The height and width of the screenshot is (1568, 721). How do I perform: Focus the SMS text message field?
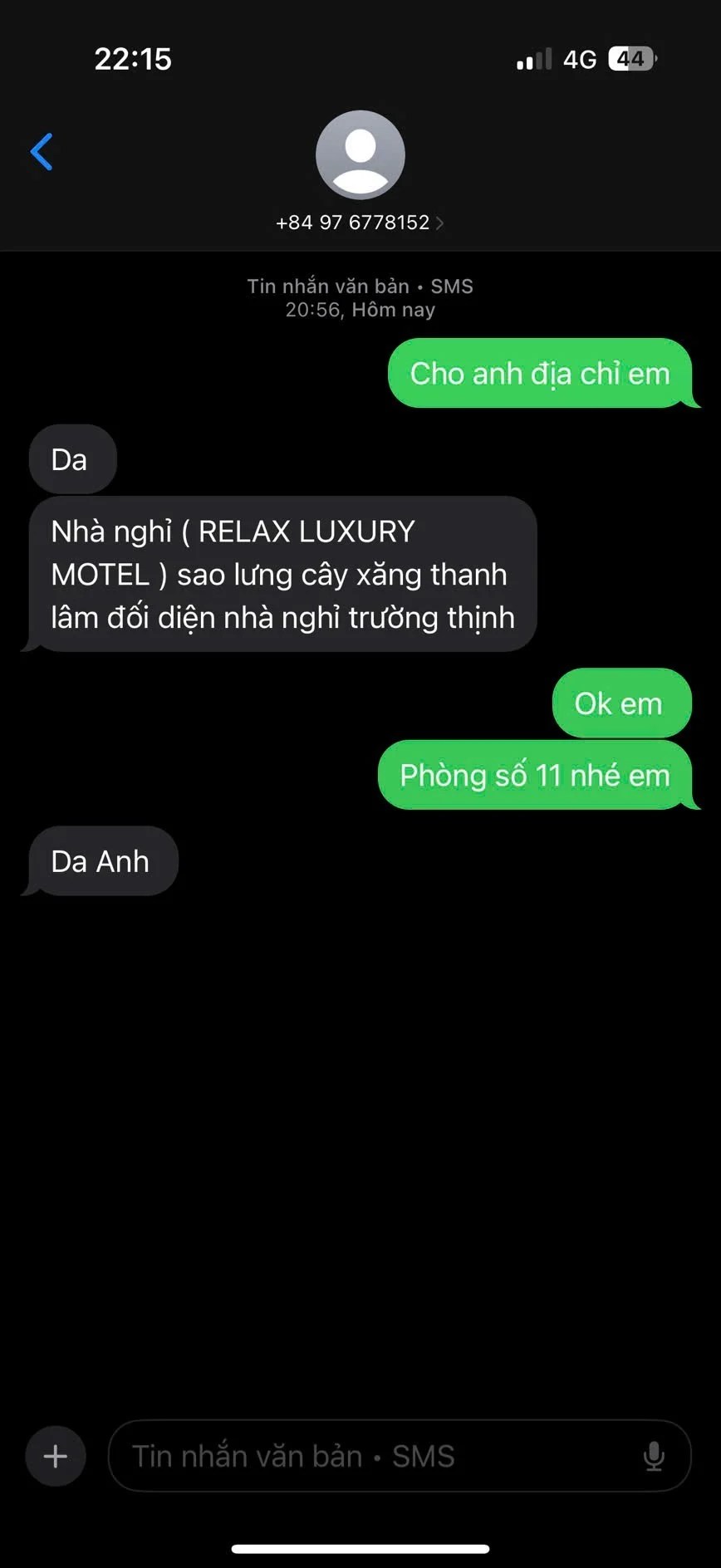tap(374, 1456)
